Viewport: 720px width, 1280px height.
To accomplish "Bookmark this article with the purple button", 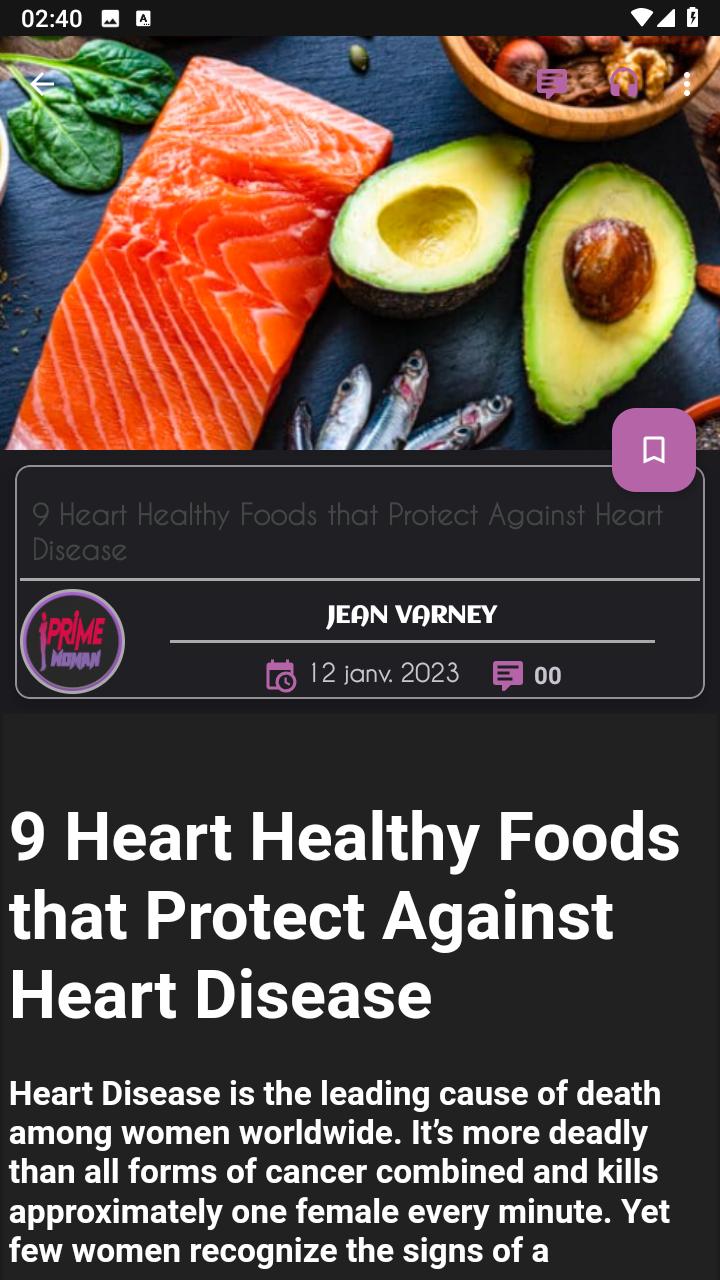I will [x=654, y=450].
